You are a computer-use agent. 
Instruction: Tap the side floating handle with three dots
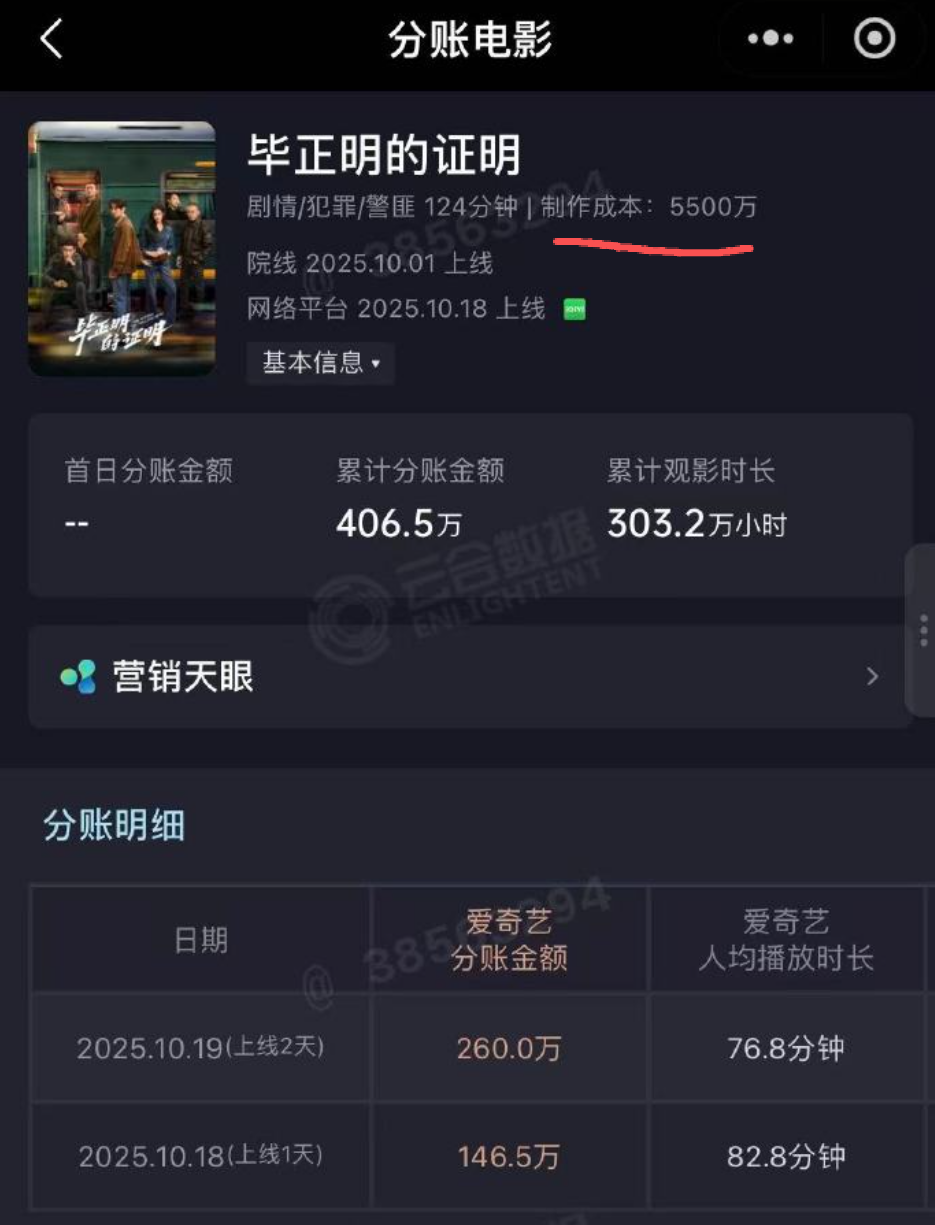(x=922, y=630)
